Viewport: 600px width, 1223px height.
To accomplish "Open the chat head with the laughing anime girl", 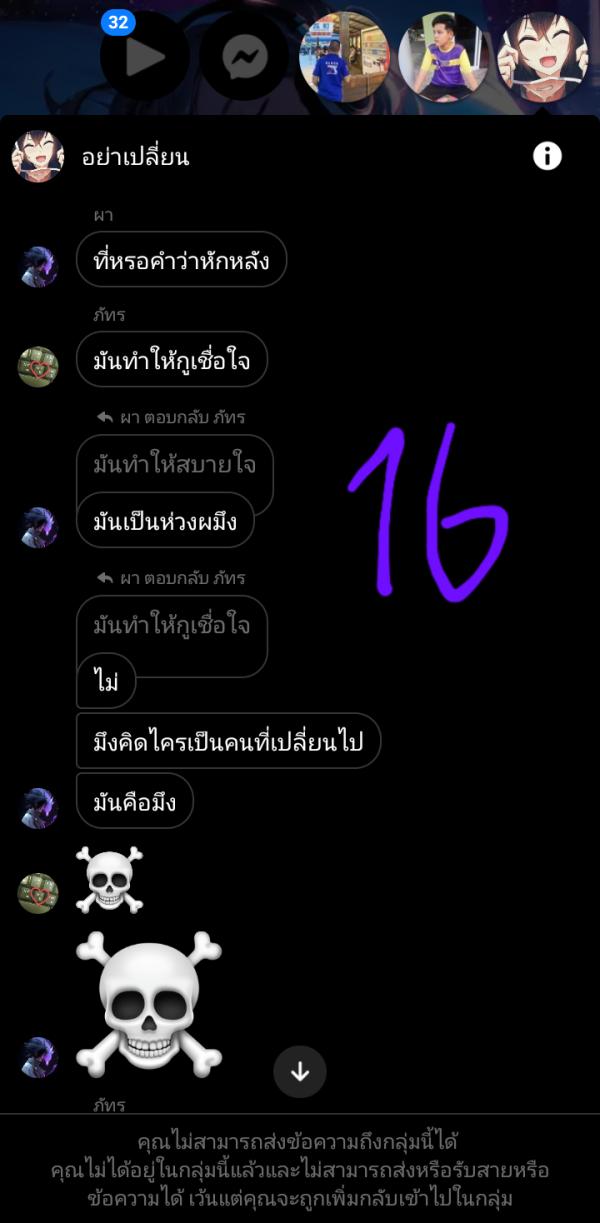I will (542, 57).
